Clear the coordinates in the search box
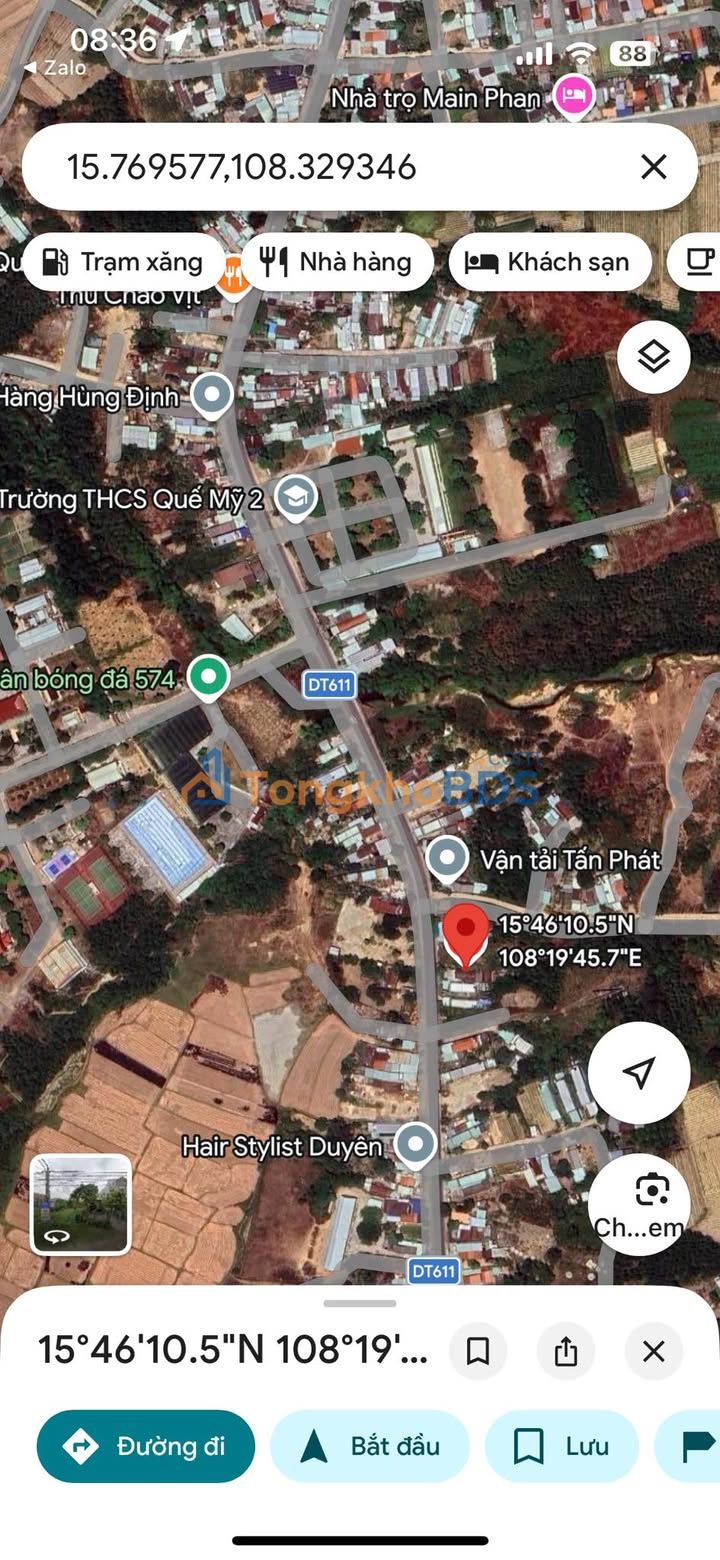This screenshot has width=720, height=1560. [x=653, y=167]
